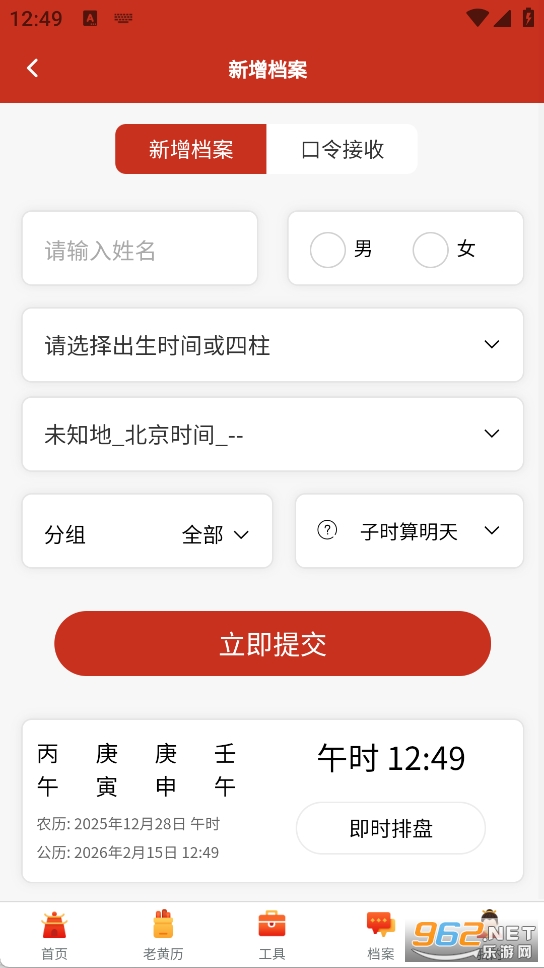Submit with 立即提交 button
Viewport: 544px width, 968px height.
(273, 644)
